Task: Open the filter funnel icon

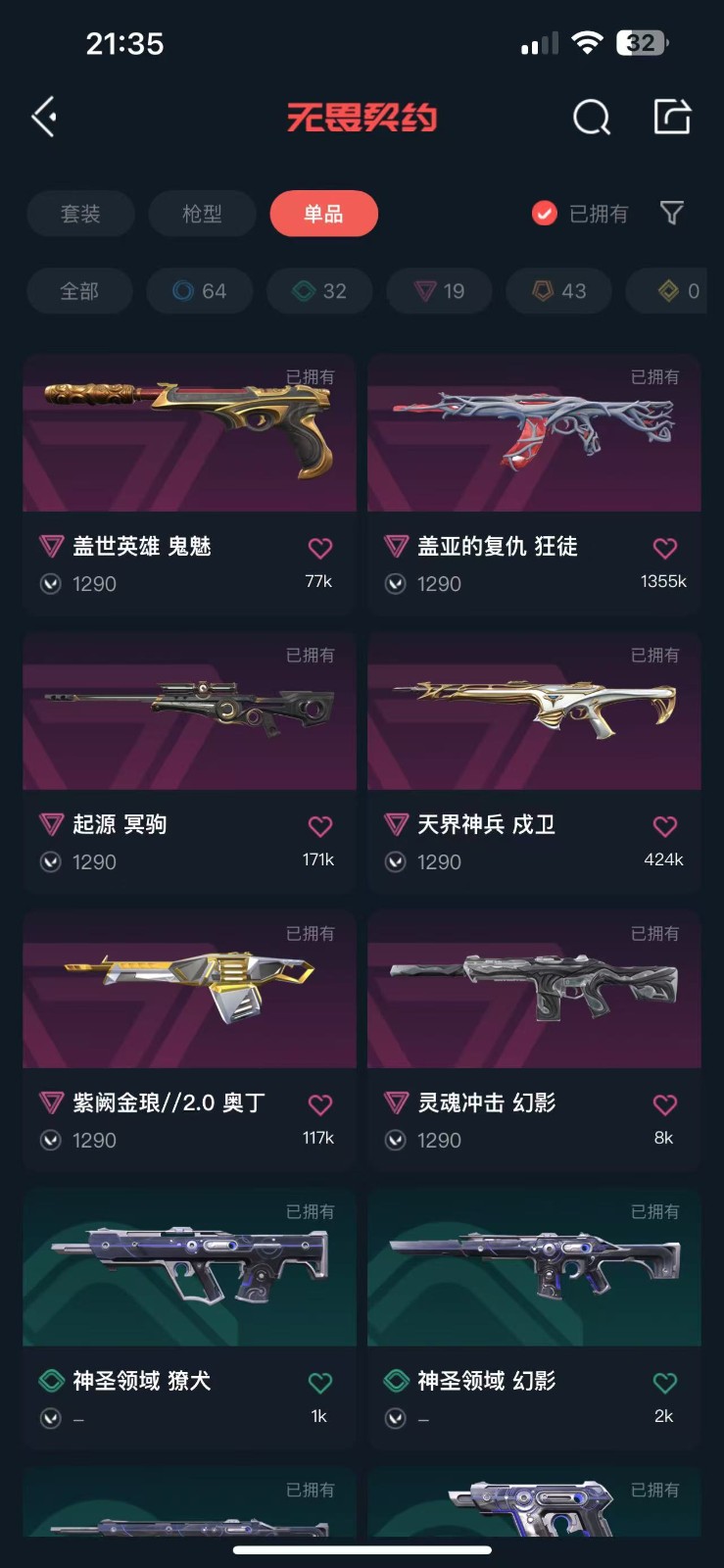Action: point(671,213)
